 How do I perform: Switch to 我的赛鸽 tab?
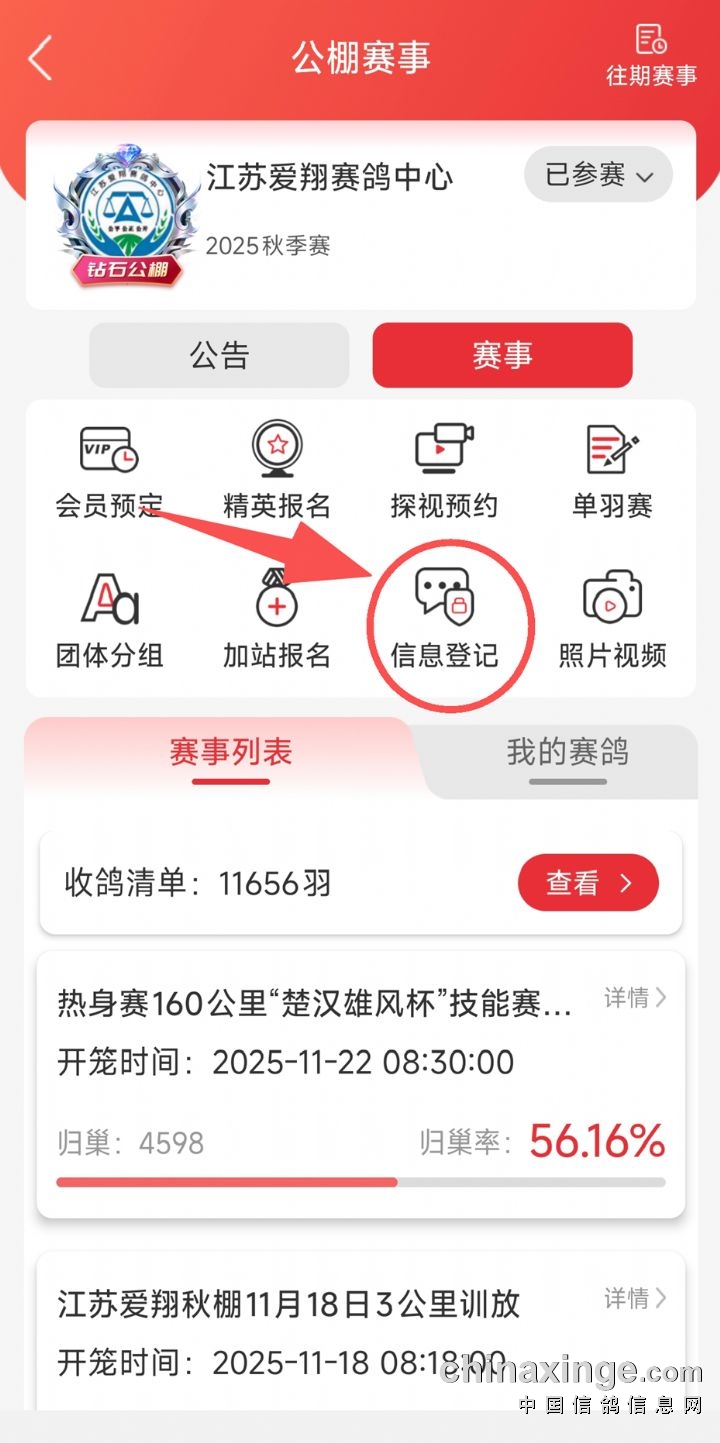click(567, 753)
